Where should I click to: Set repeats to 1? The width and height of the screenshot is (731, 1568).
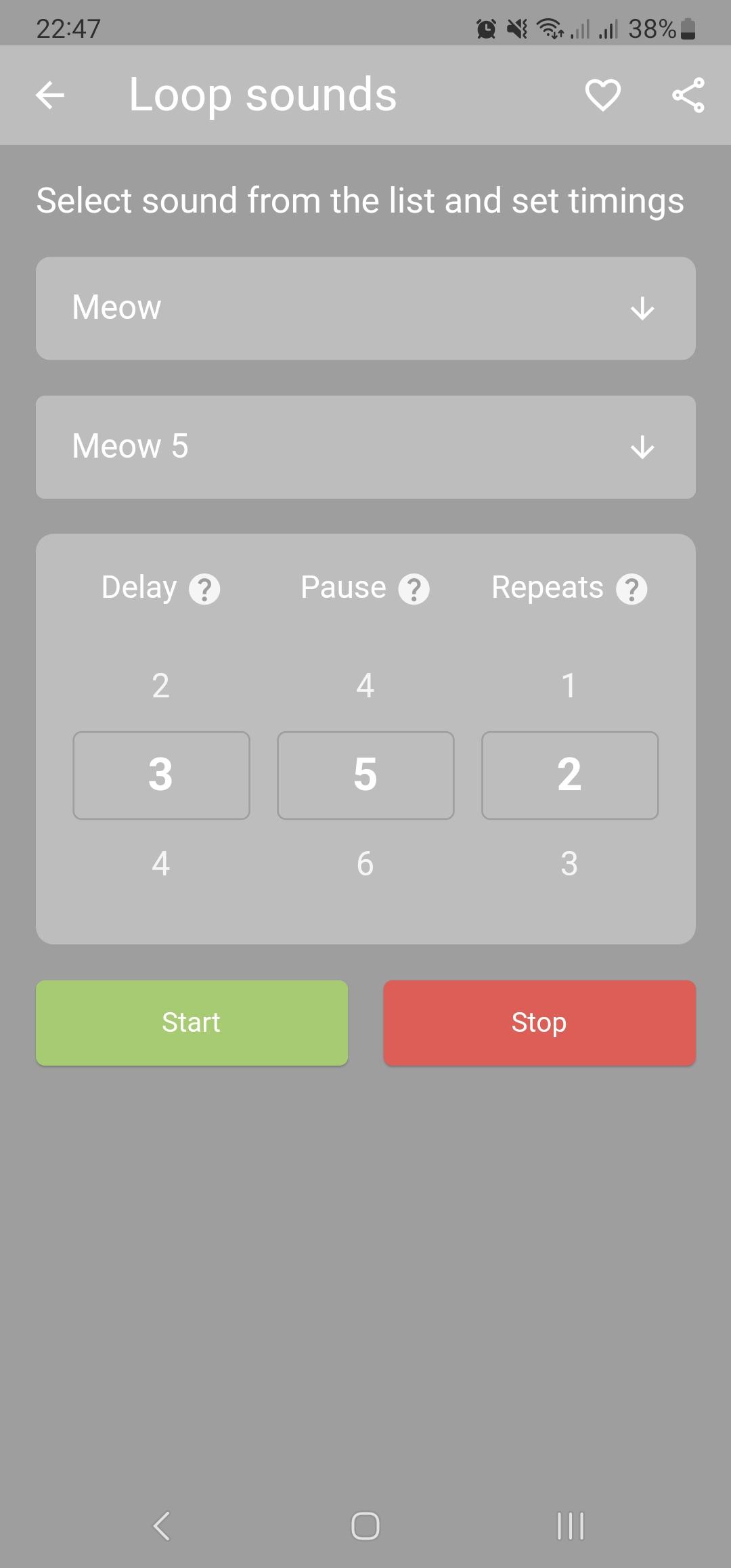click(x=569, y=686)
